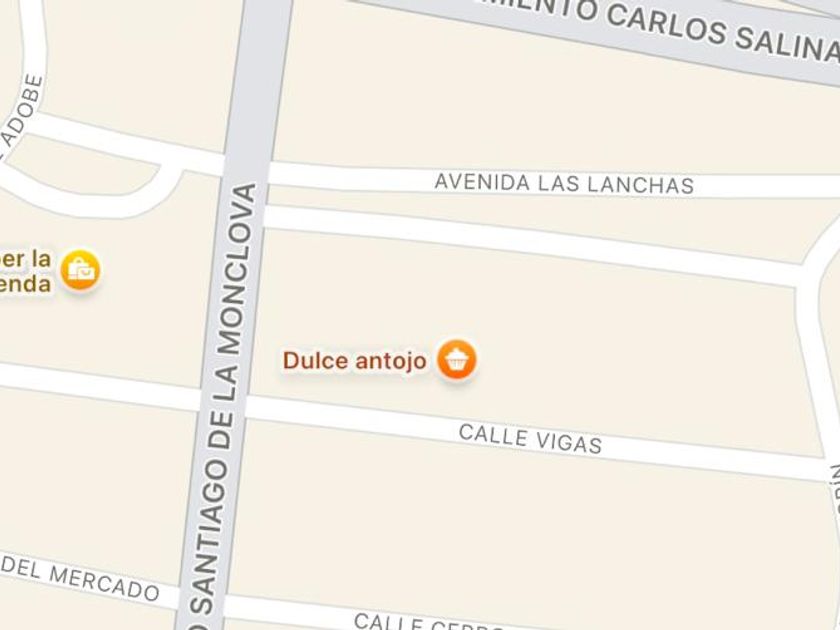The height and width of the screenshot is (630, 840).
Task: Select the shopping bag store marker
Action: pos(80,270)
